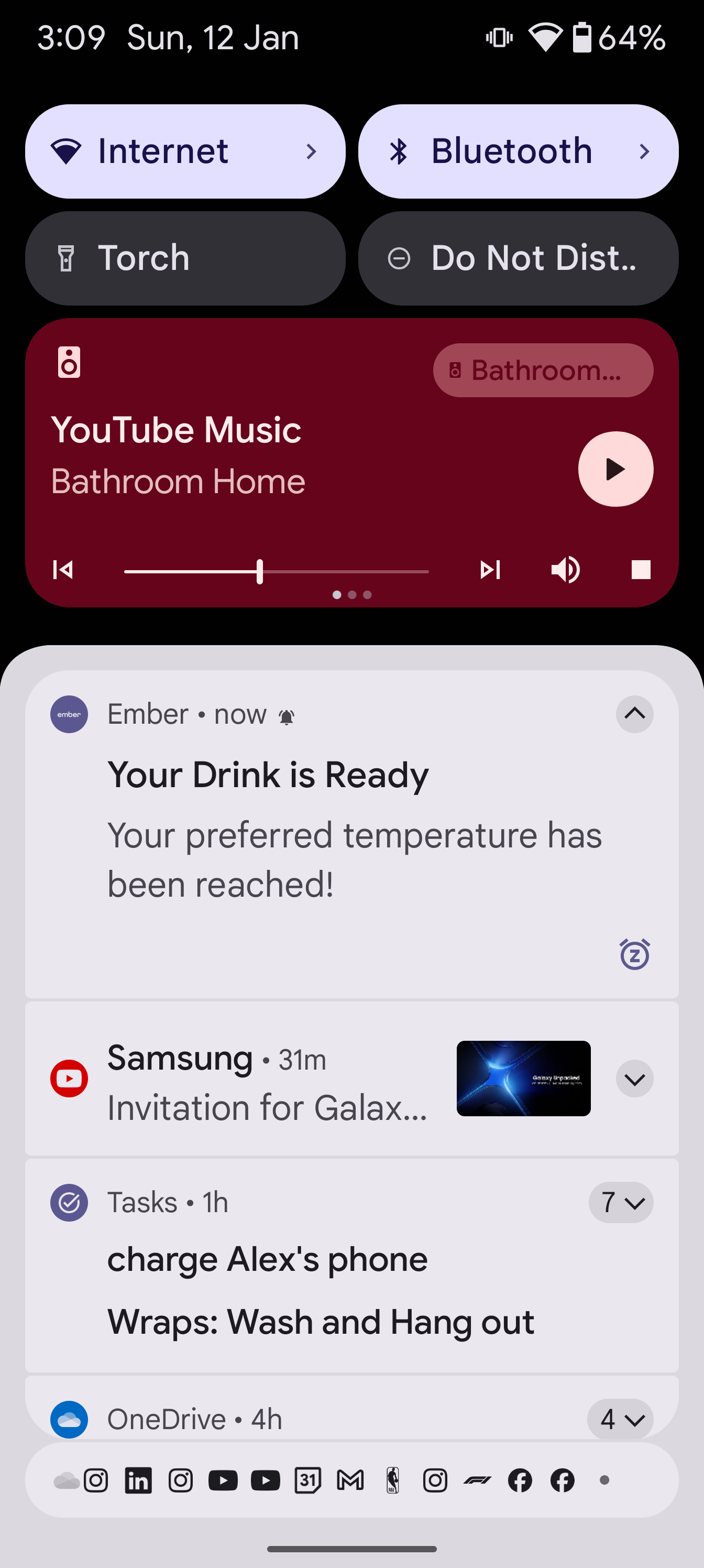Tap the Bathroom output device chip
704x1568 pixels.
point(543,370)
